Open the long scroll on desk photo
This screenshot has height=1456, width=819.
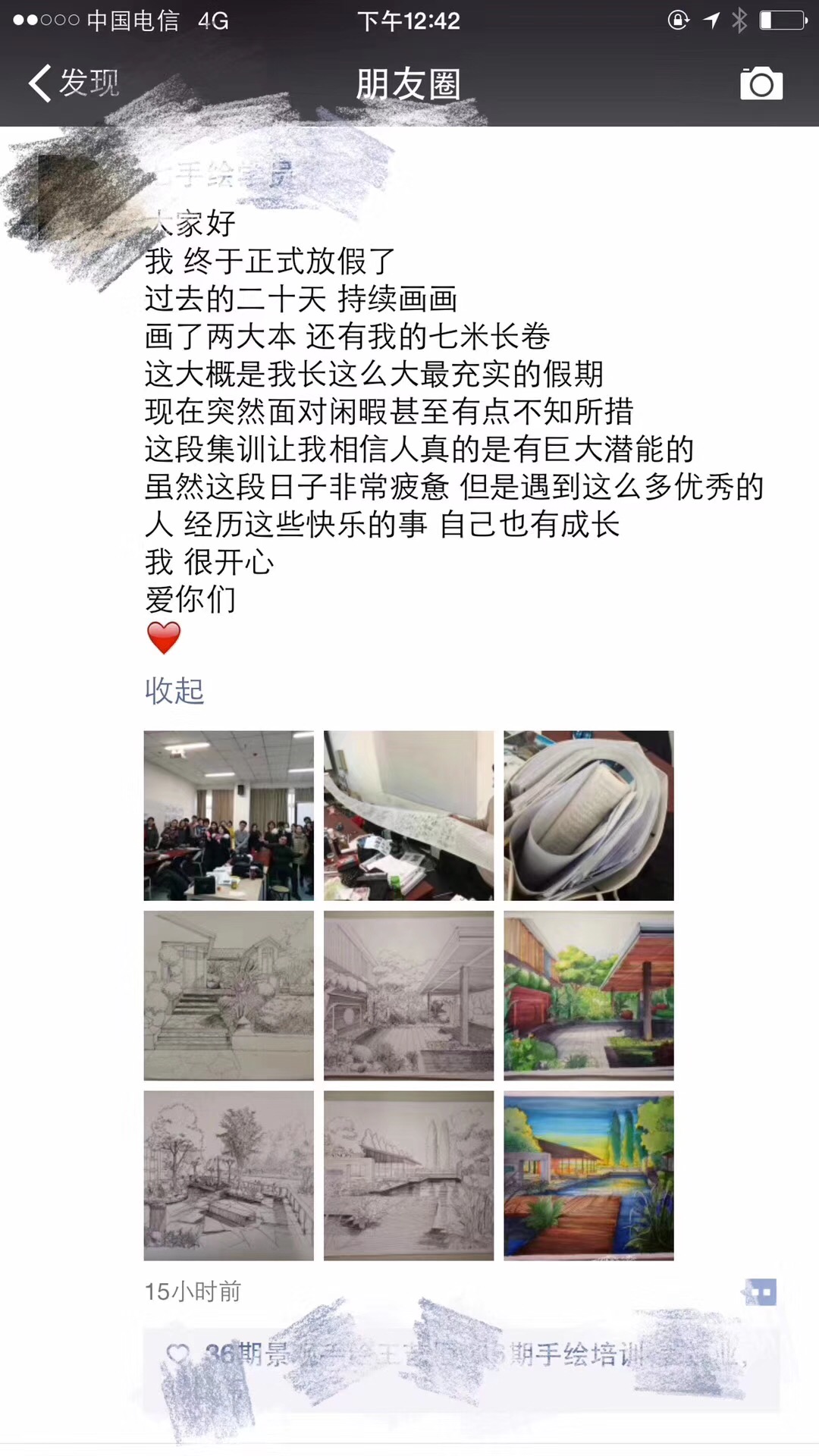[408, 815]
